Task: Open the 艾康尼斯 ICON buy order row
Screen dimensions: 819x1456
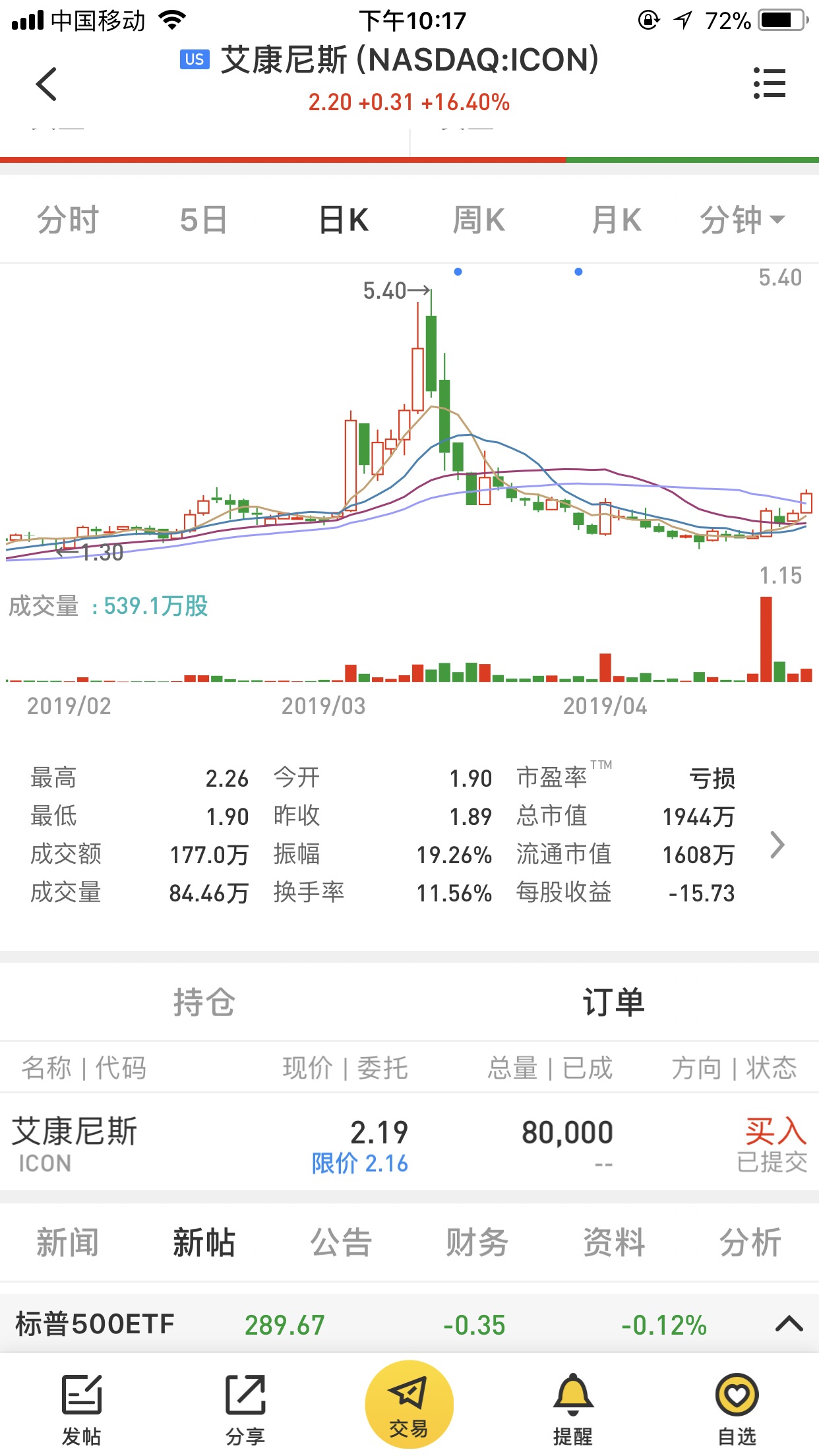Action: click(x=409, y=1144)
